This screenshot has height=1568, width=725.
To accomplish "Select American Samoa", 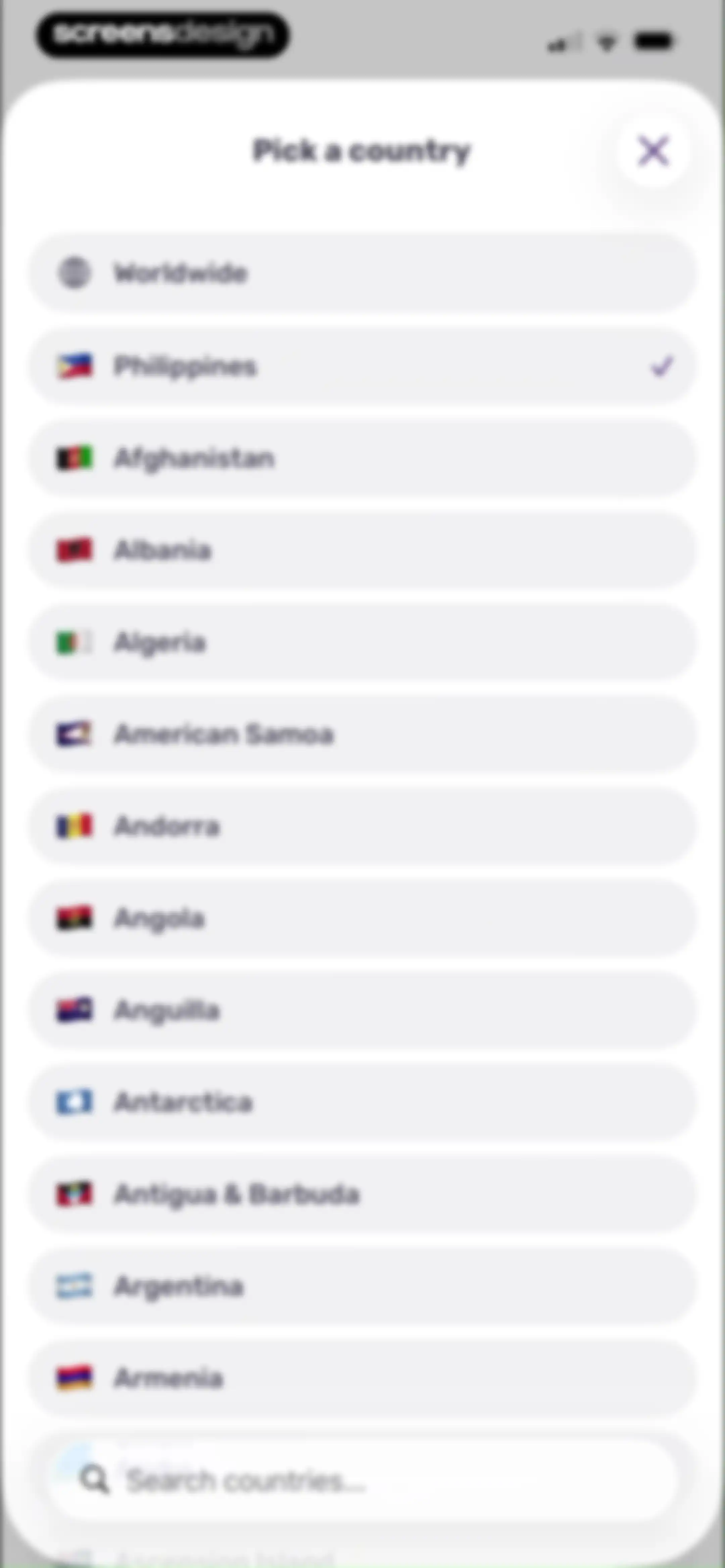I will (362, 734).
